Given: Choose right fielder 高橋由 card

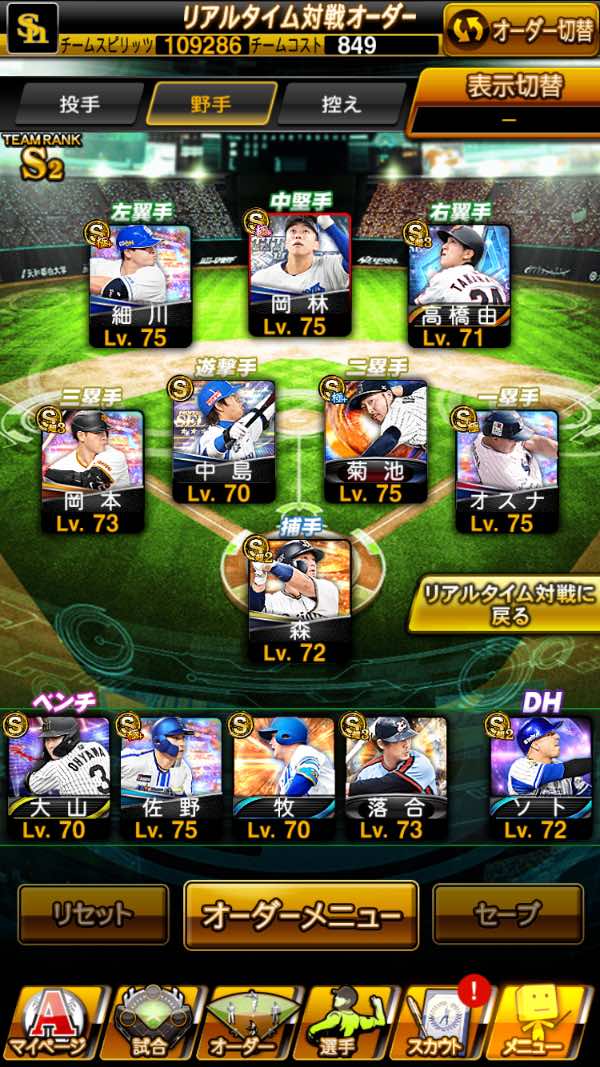Looking at the screenshot, I should coord(459,286).
